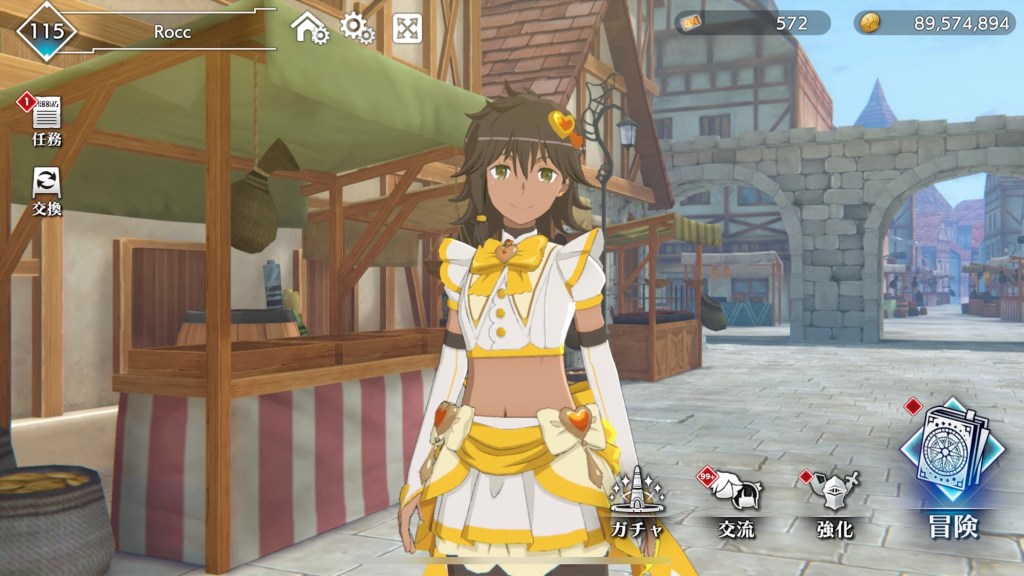Image resolution: width=1024 pixels, height=576 pixels.
Task: Open the 任務 missions list
Action: point(46,121)
